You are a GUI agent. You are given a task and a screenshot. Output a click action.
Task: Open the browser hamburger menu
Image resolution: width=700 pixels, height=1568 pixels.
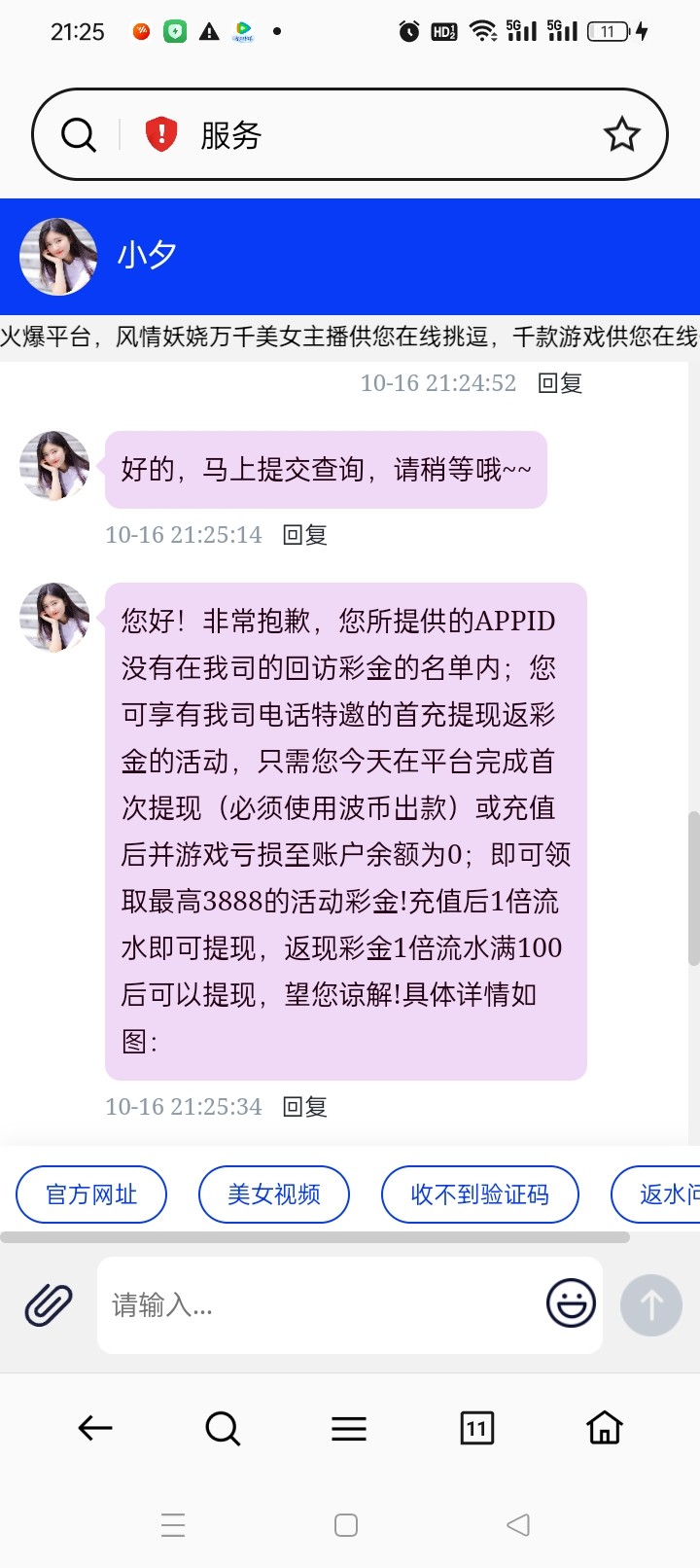click(349, 1428)
